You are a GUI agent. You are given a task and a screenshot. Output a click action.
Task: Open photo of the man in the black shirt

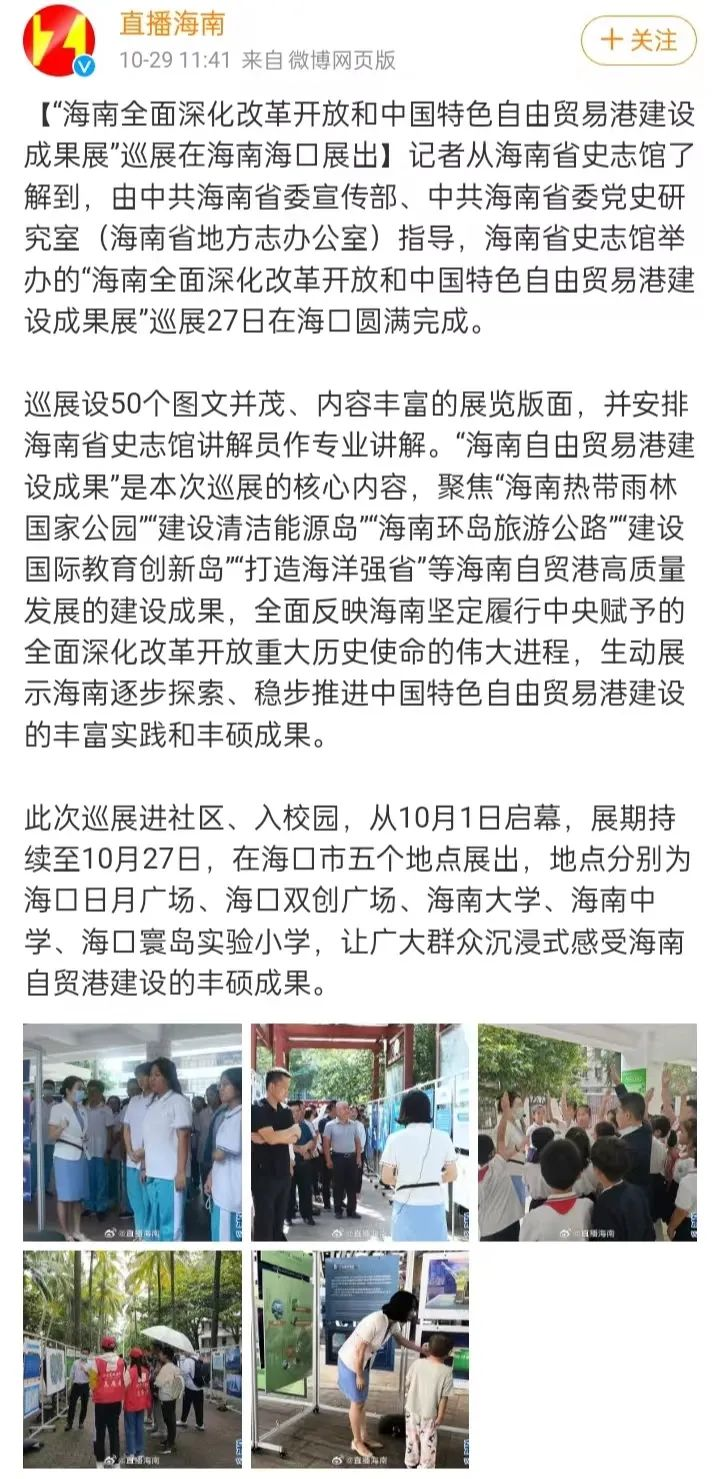360,1132
